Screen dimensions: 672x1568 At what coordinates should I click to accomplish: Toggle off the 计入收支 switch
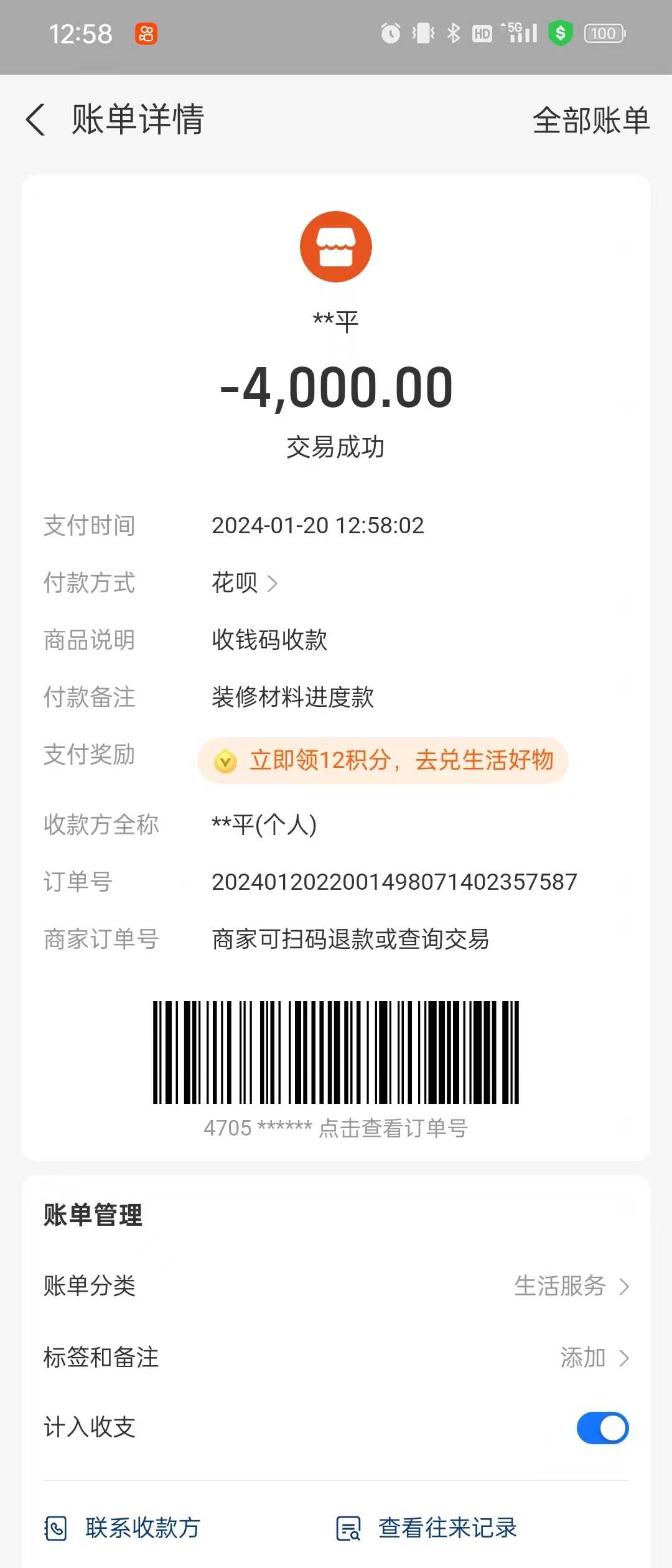(x=602, y=1428)
